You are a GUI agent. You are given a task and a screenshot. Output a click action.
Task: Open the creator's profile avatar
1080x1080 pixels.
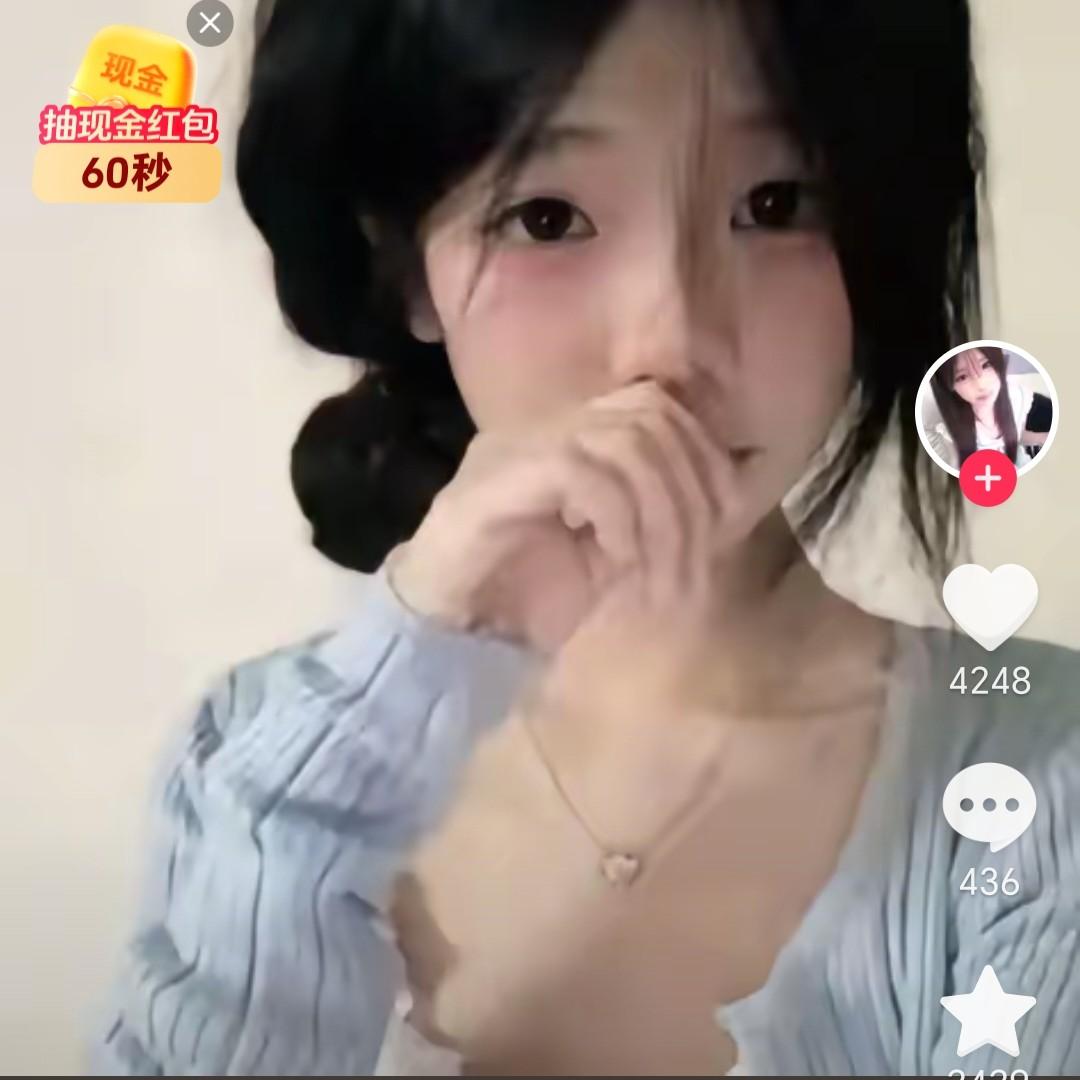click(985, 408)
